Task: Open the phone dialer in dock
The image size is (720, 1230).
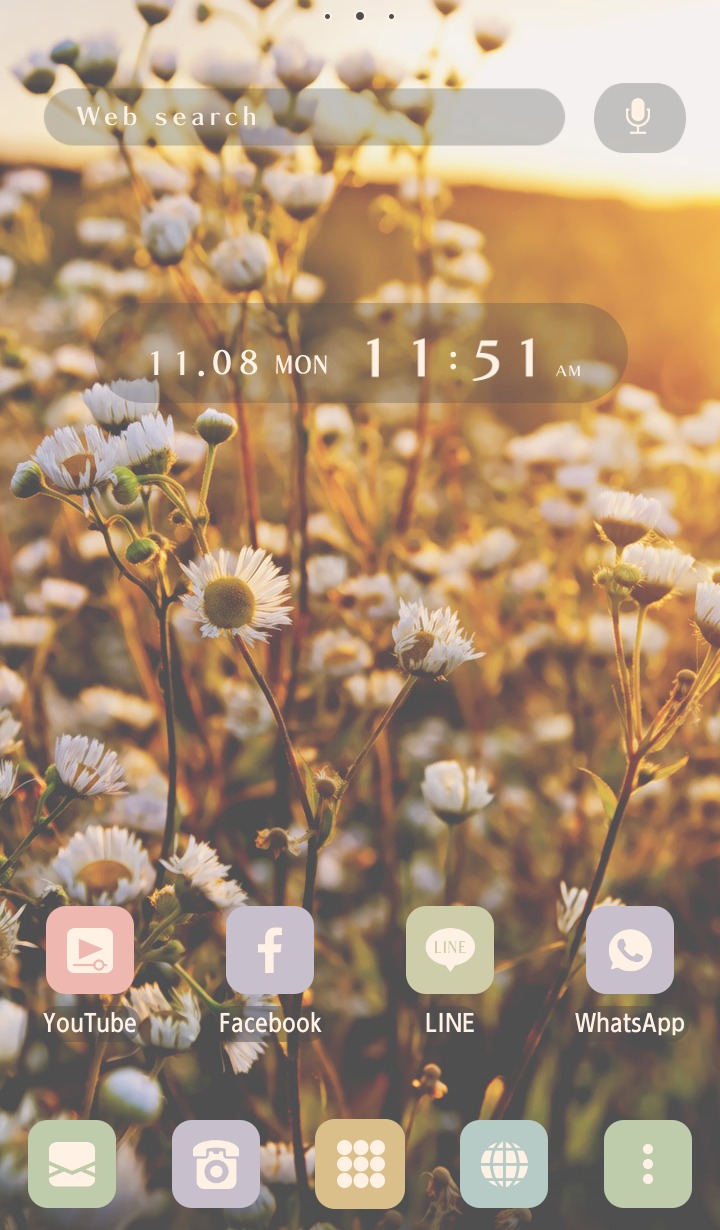Action: click(216, 1164)
